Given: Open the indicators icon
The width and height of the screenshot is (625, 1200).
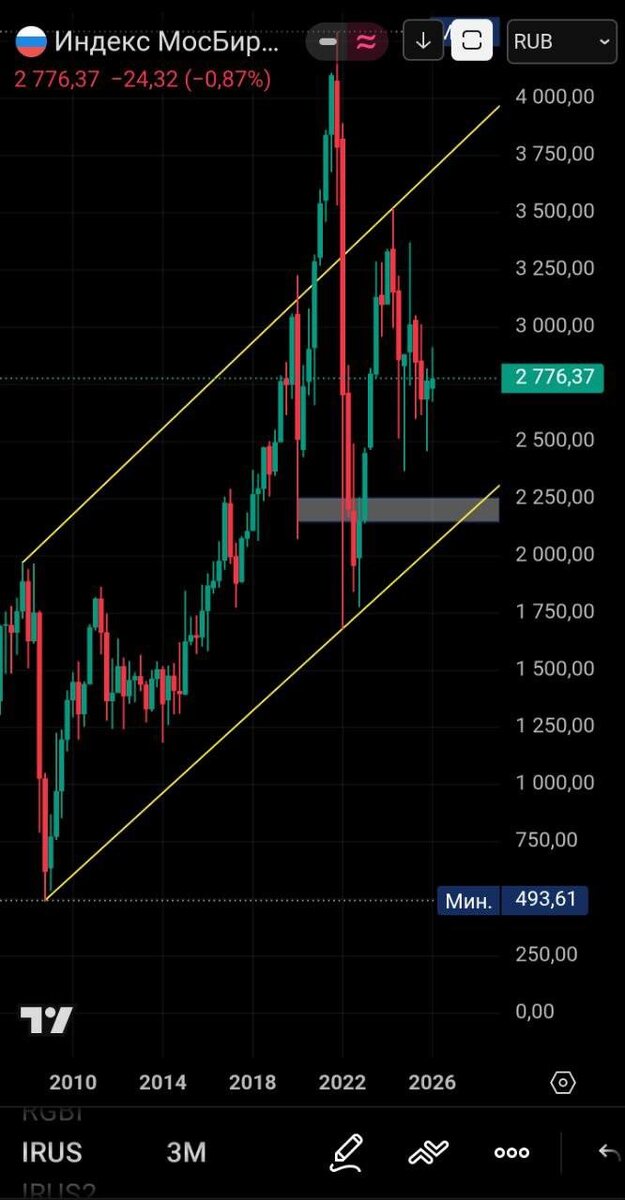Looking at the screenshot, I should pyautogui.click(x=428, y=1152).
